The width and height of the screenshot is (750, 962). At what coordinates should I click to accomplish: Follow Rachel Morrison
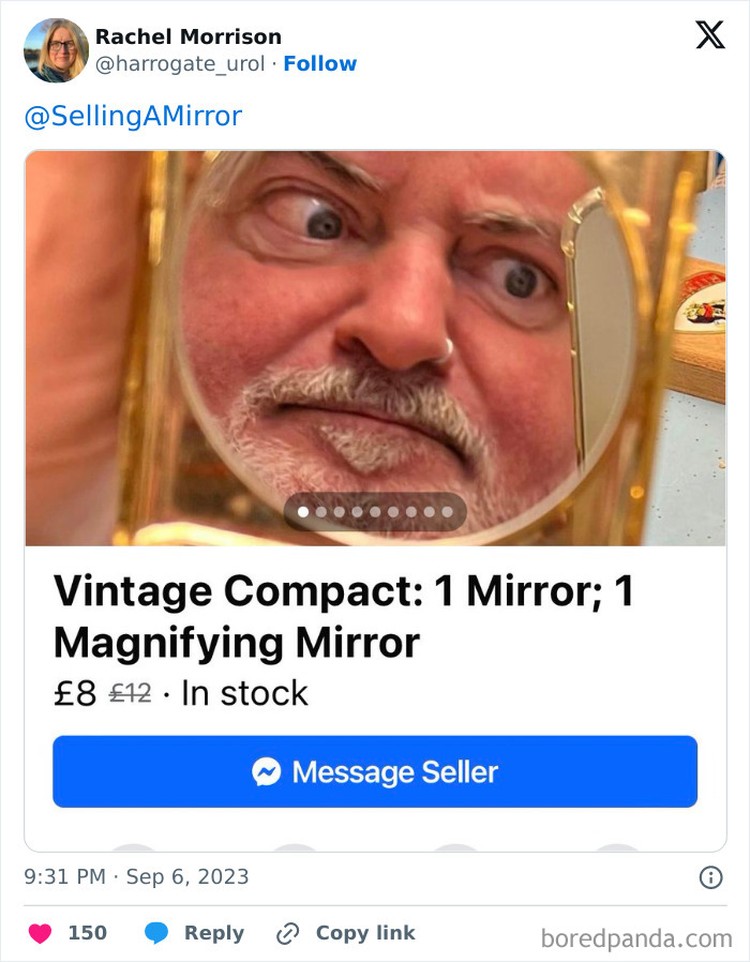tap(320, 64)
